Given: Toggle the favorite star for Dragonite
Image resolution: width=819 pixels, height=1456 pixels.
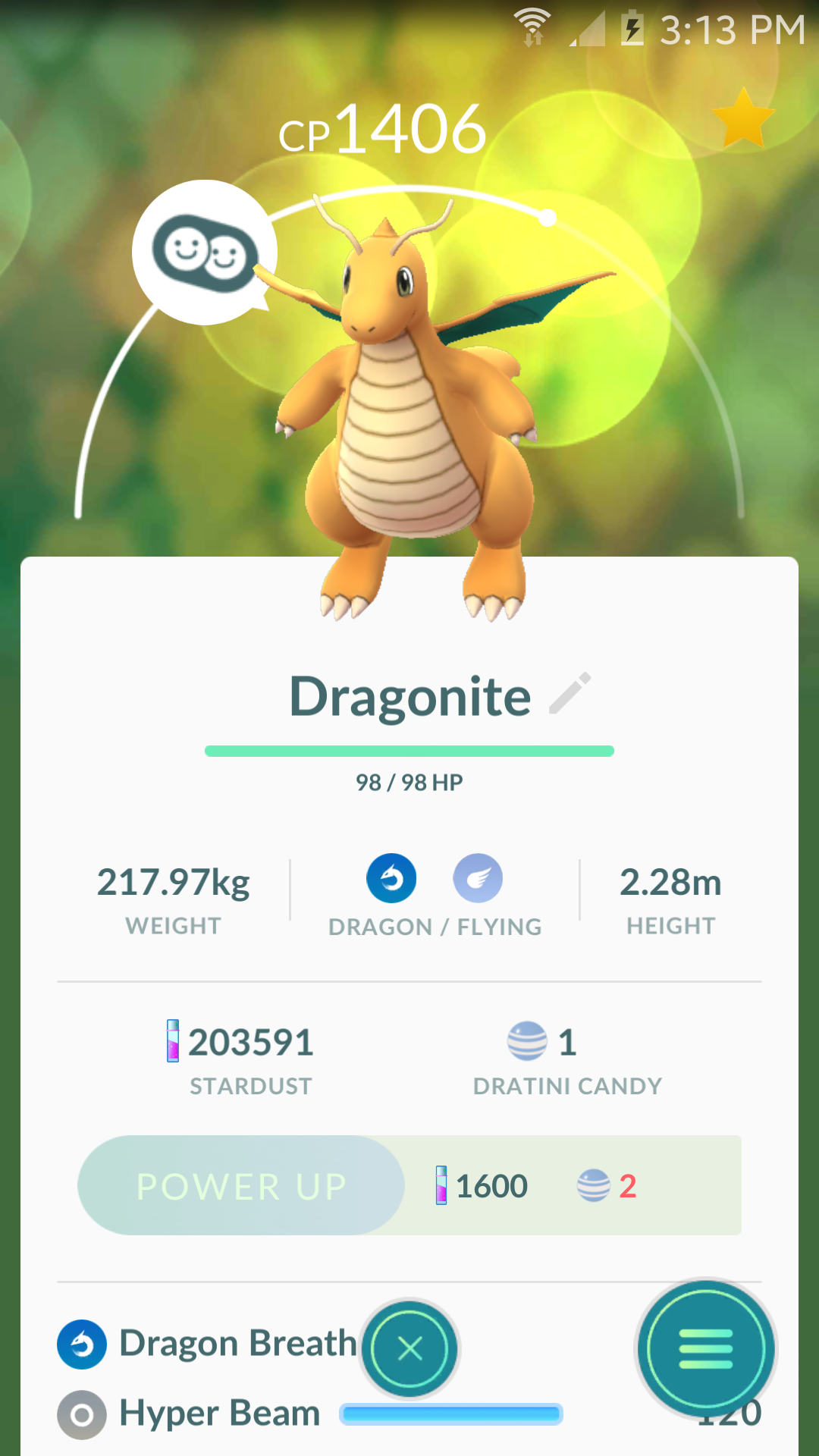Looking at the screenshot, I should tap(743, 118).
